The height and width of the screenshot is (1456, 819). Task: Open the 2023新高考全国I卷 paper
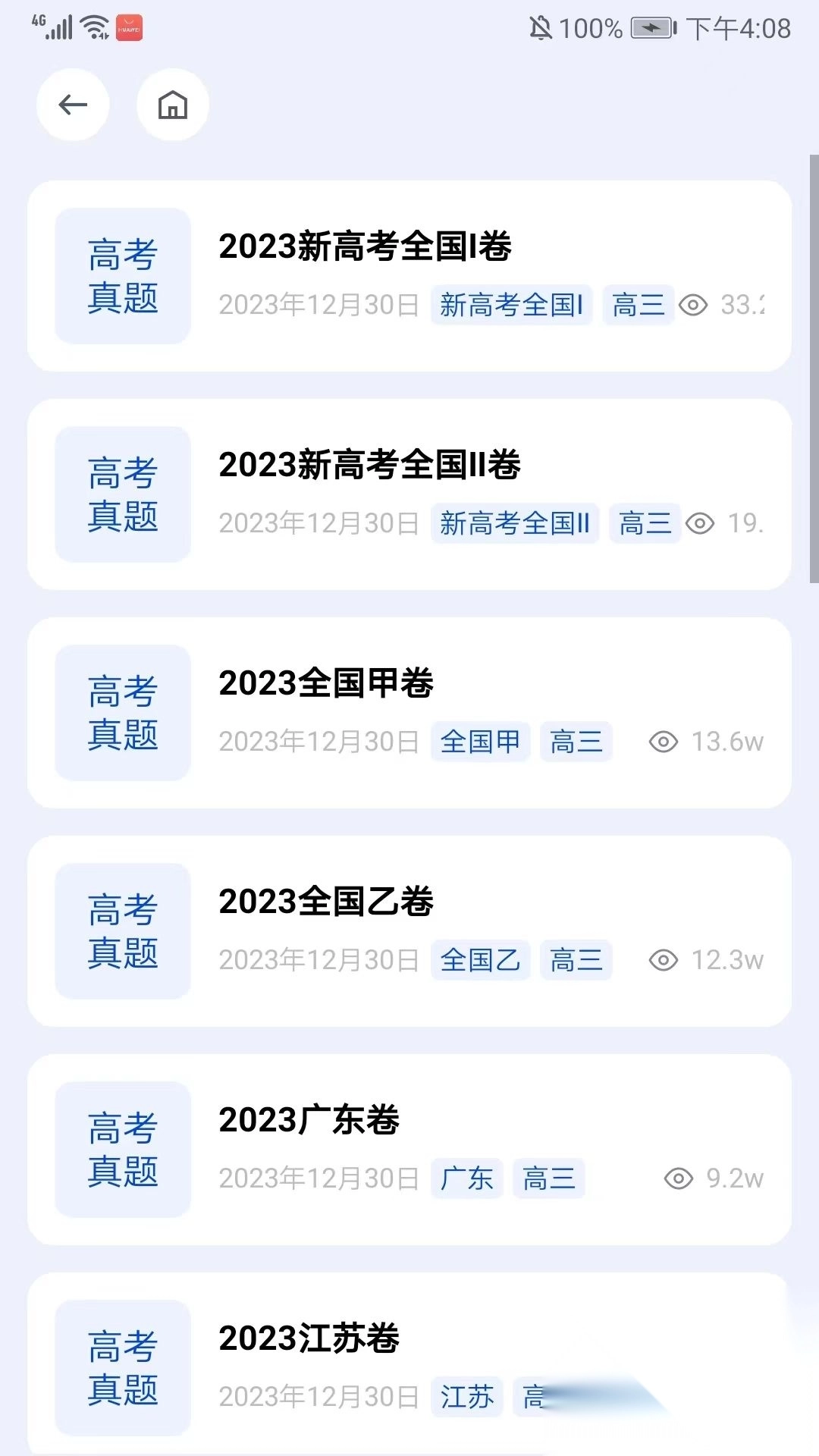(409, 276)
